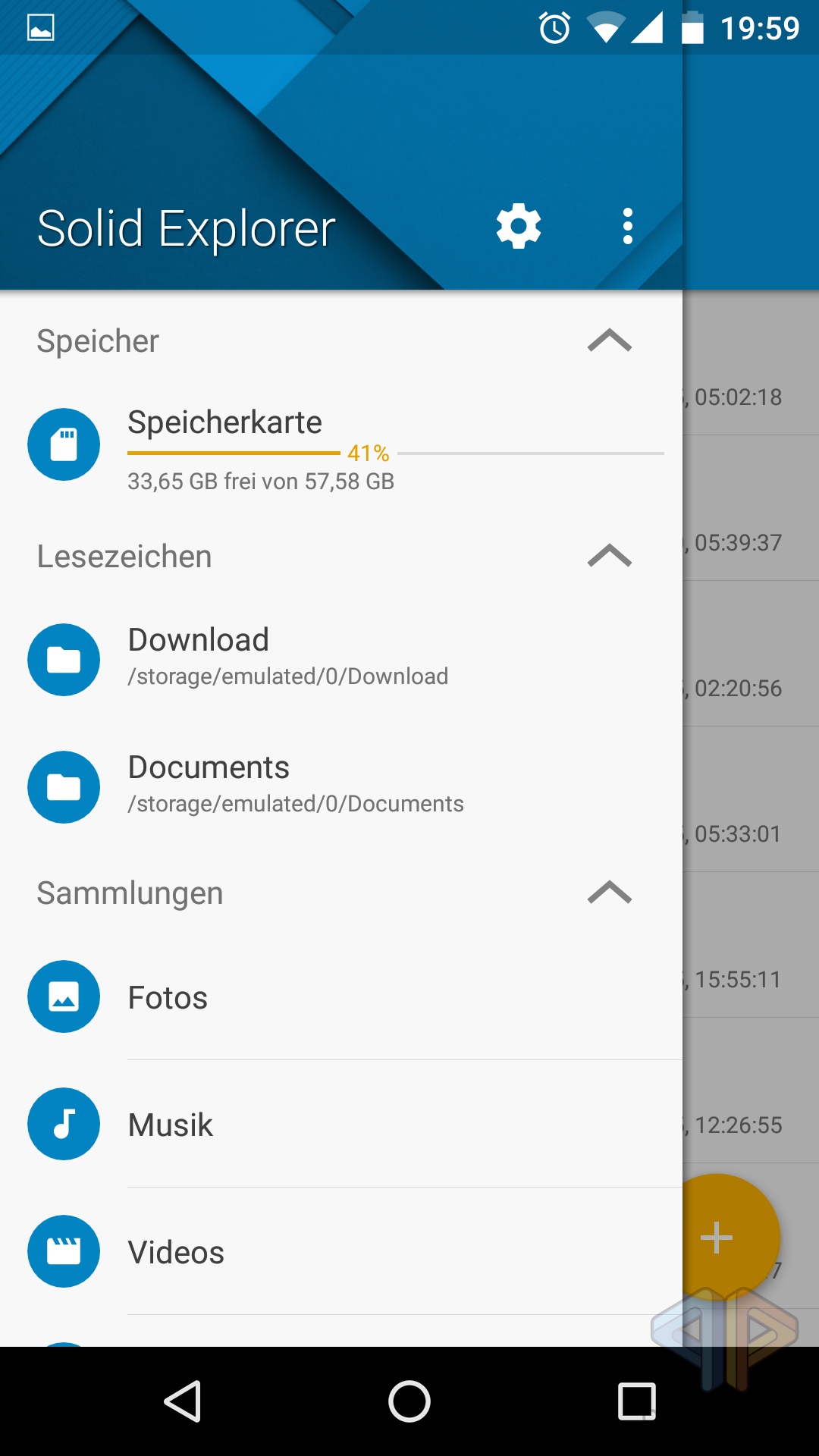The height and width of the screenshot is (1456, 819).
Task: Open Speicherkarte storage
Action: (341, 446)
